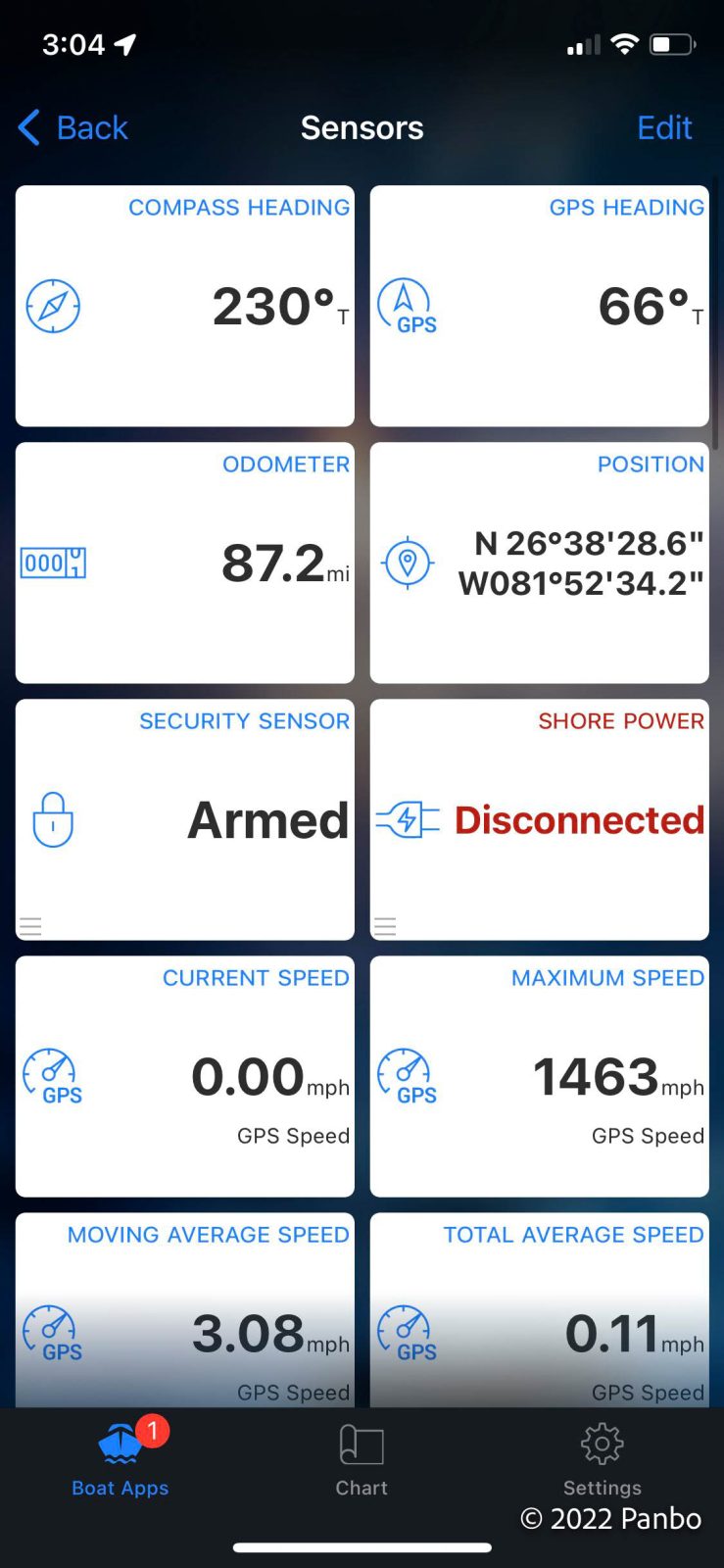This screenshot has width=724, height=1568.
Task: Open the Shore Power card
Action: click(540, 819)
